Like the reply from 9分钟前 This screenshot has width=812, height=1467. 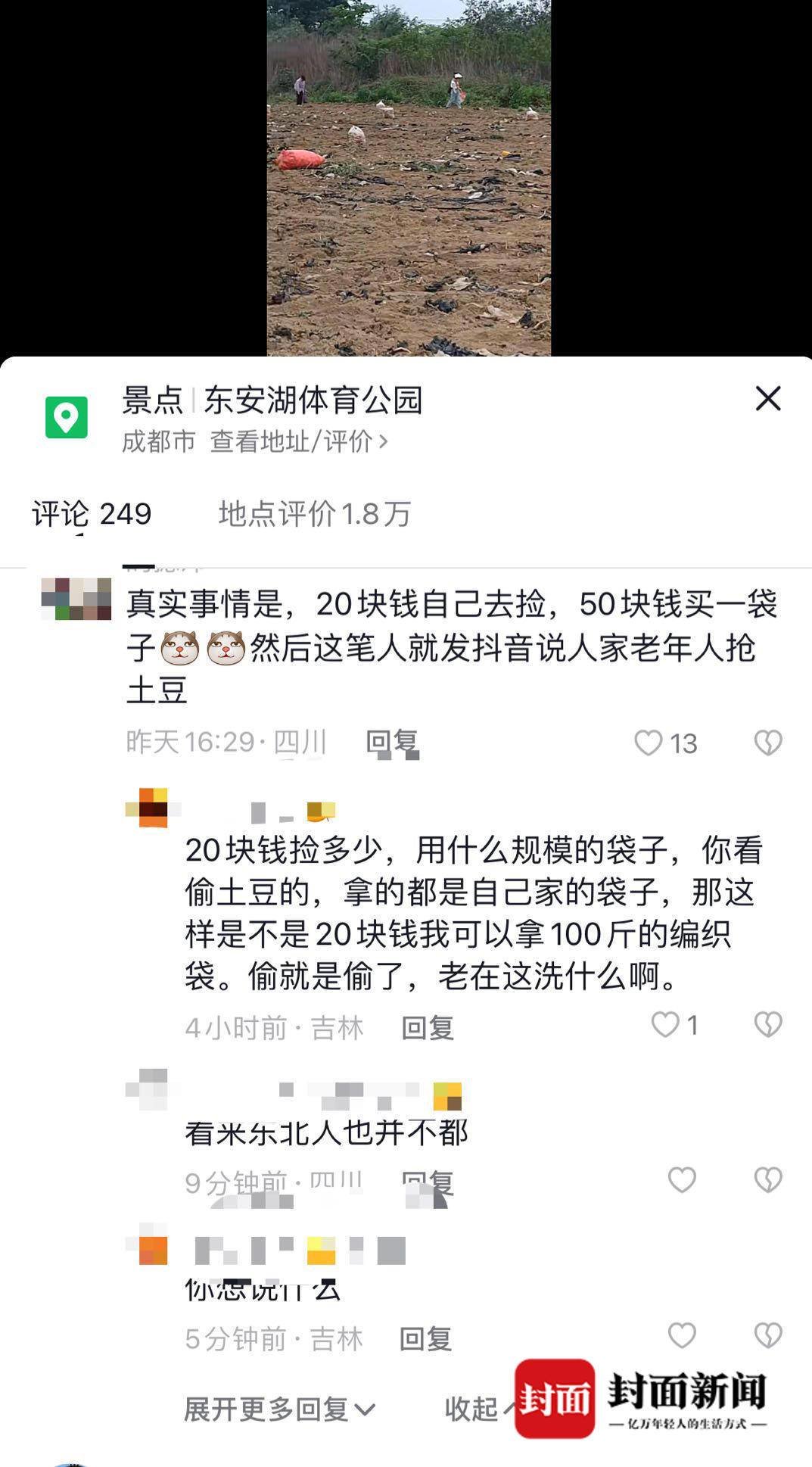pyautogui.click(x=682, y=1179)
